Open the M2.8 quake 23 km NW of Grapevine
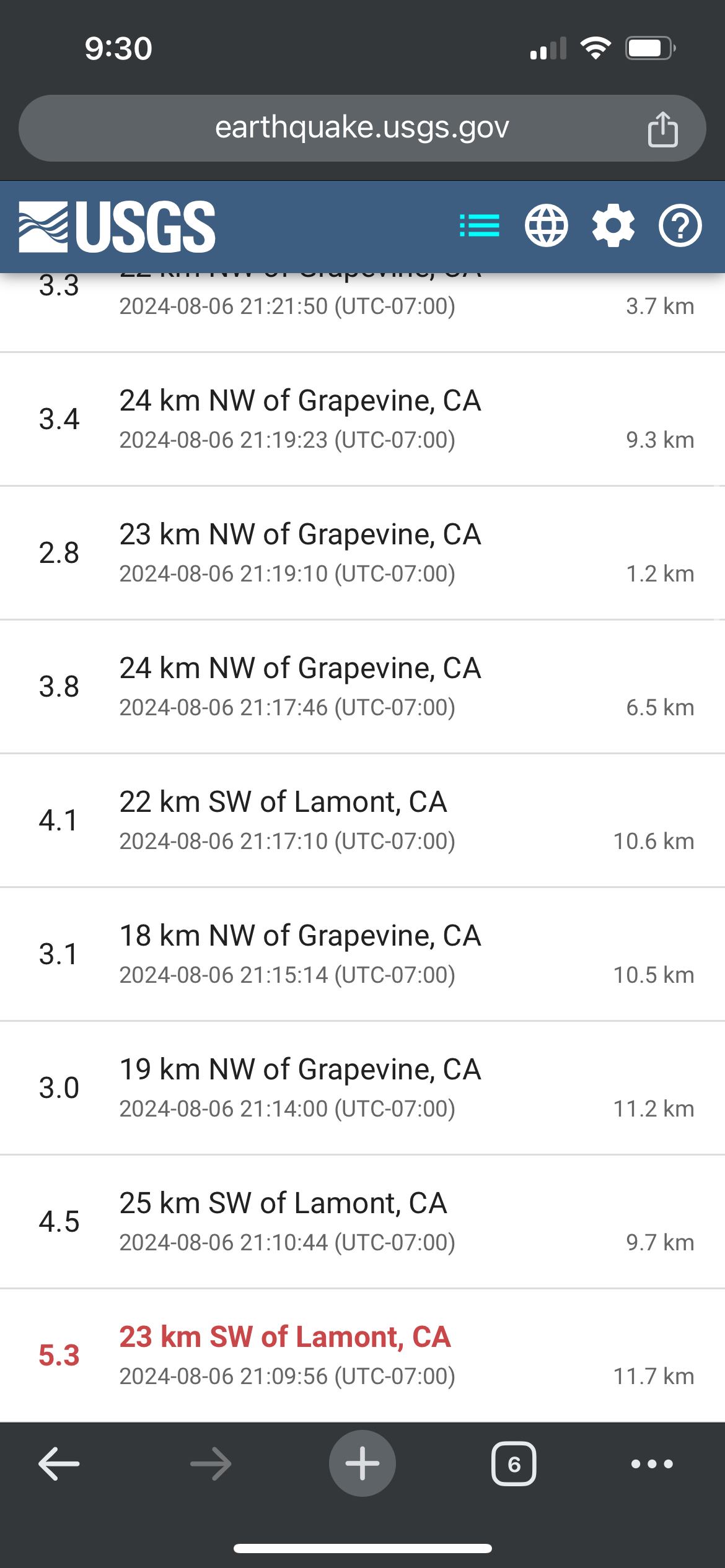The height and width of the screenshot is (1568, 725). coord(362,553)
